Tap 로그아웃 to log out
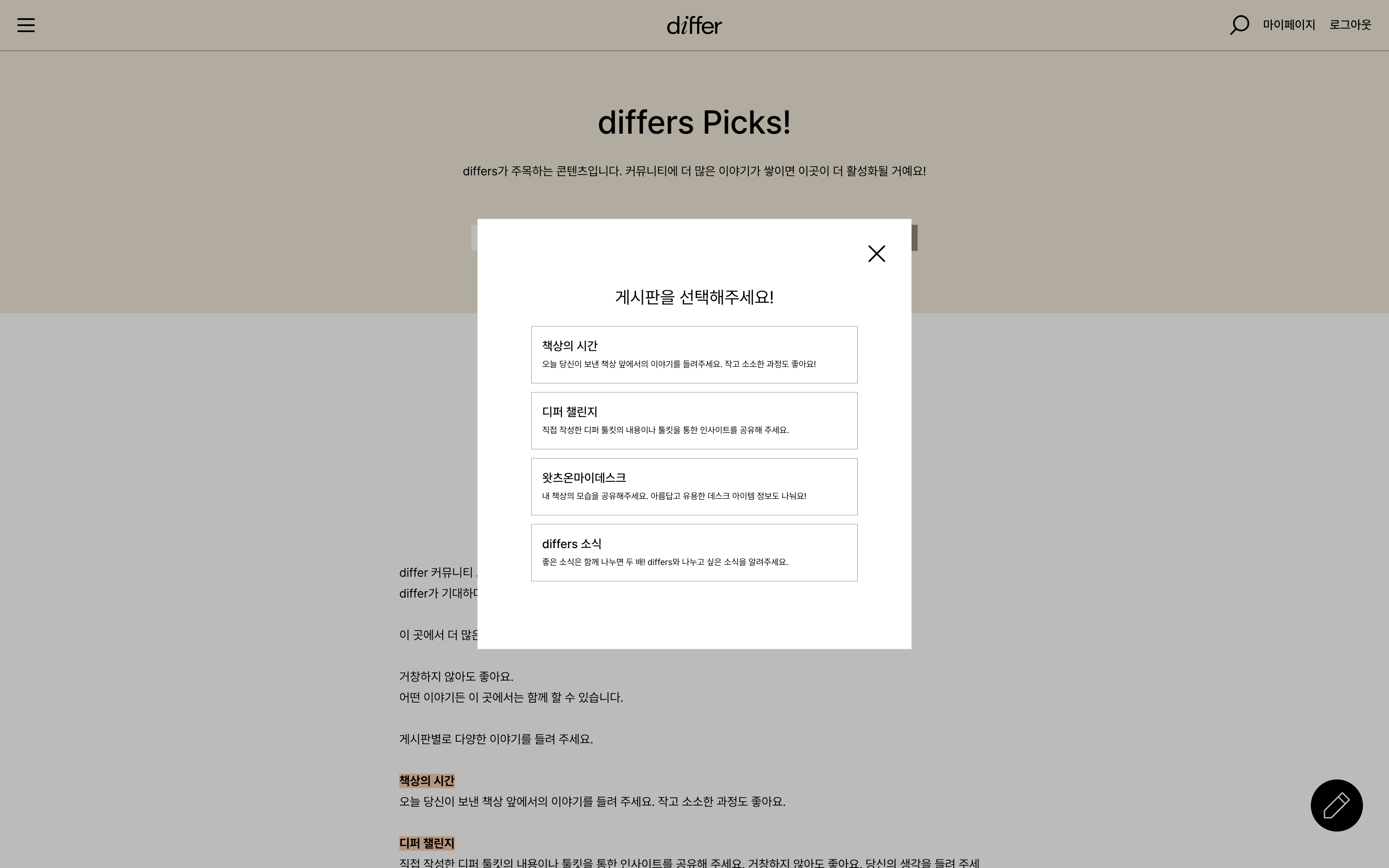Screen dimensions: 1389x868 coord(1350,25)
